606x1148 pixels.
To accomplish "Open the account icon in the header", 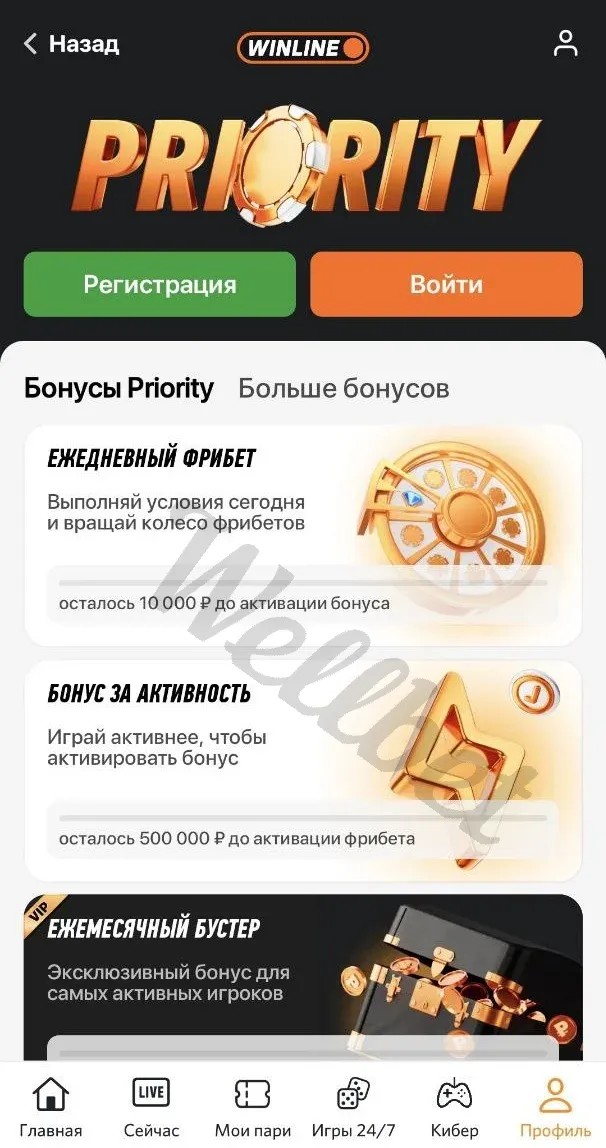I will pyautogui.click(x=566, y=44).
